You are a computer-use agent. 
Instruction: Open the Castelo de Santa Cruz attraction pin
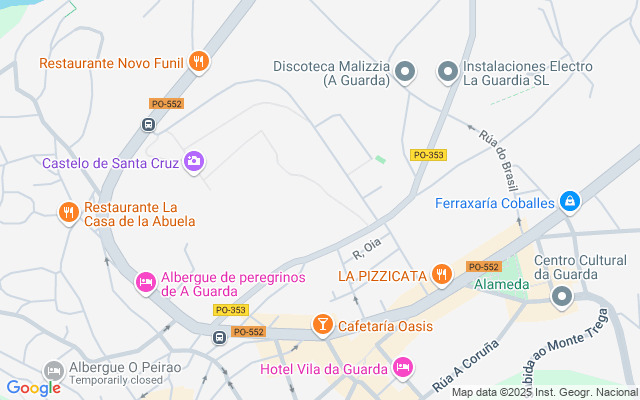click(x=194, y=162)
